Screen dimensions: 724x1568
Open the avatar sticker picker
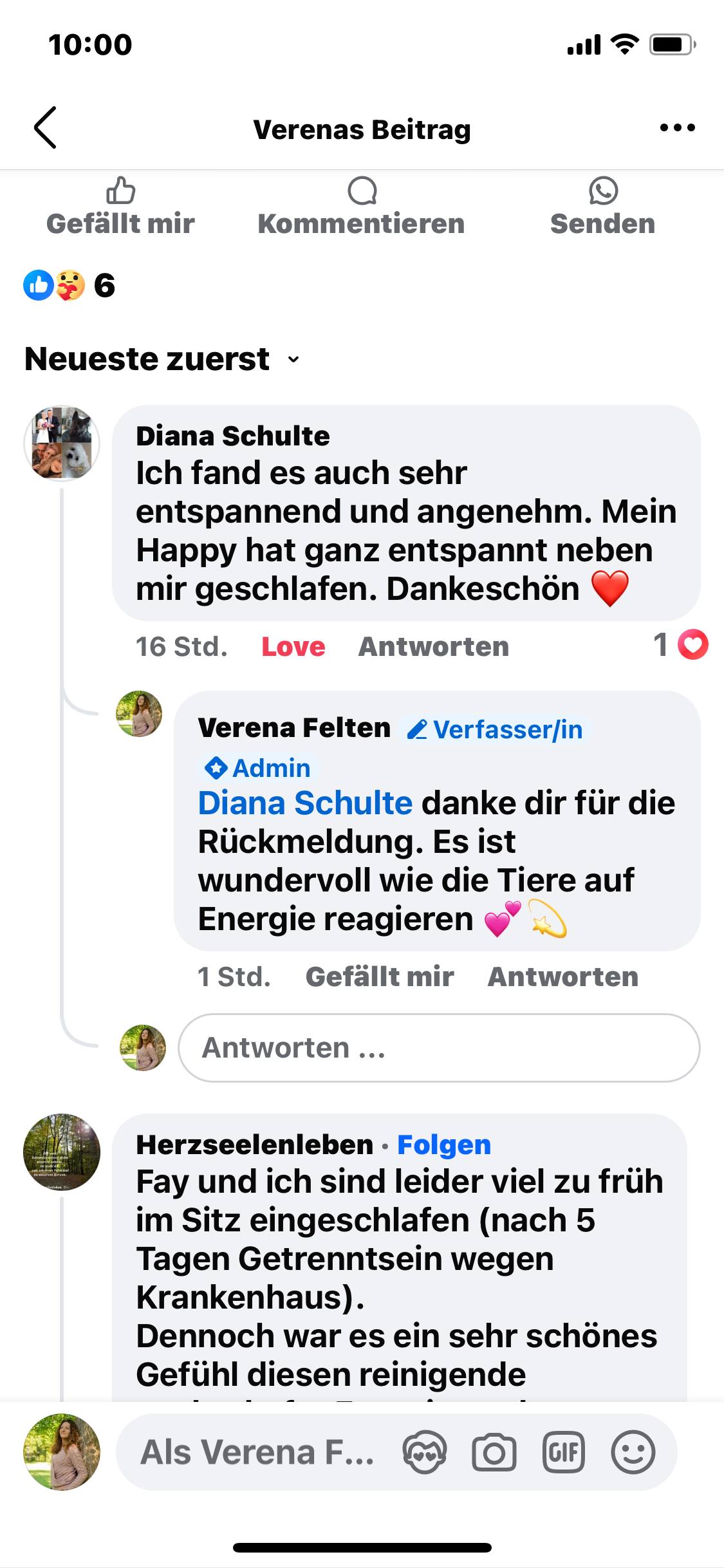pyautogui.click(x=425, y=1452)
